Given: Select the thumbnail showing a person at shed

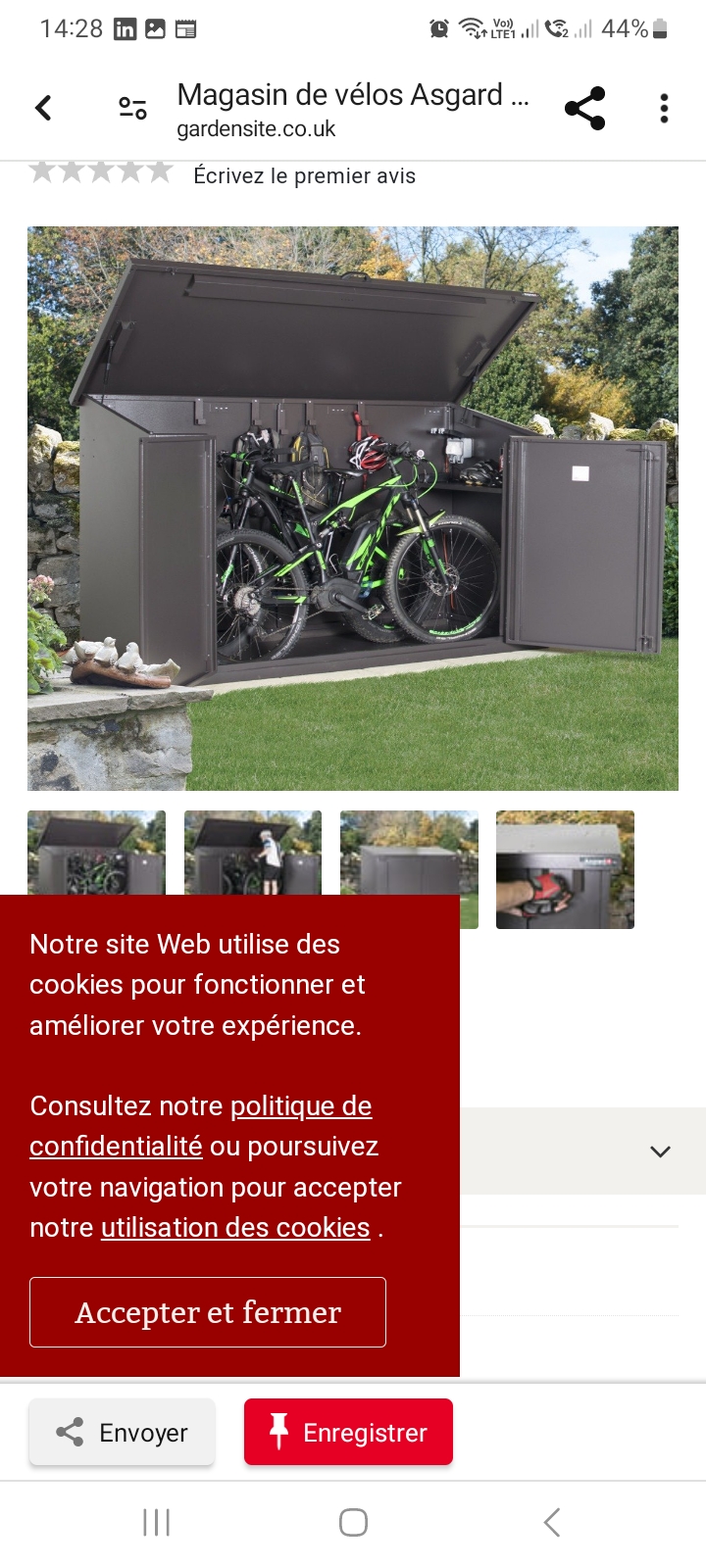Looking at the screenshot, I should click(253, 853).
